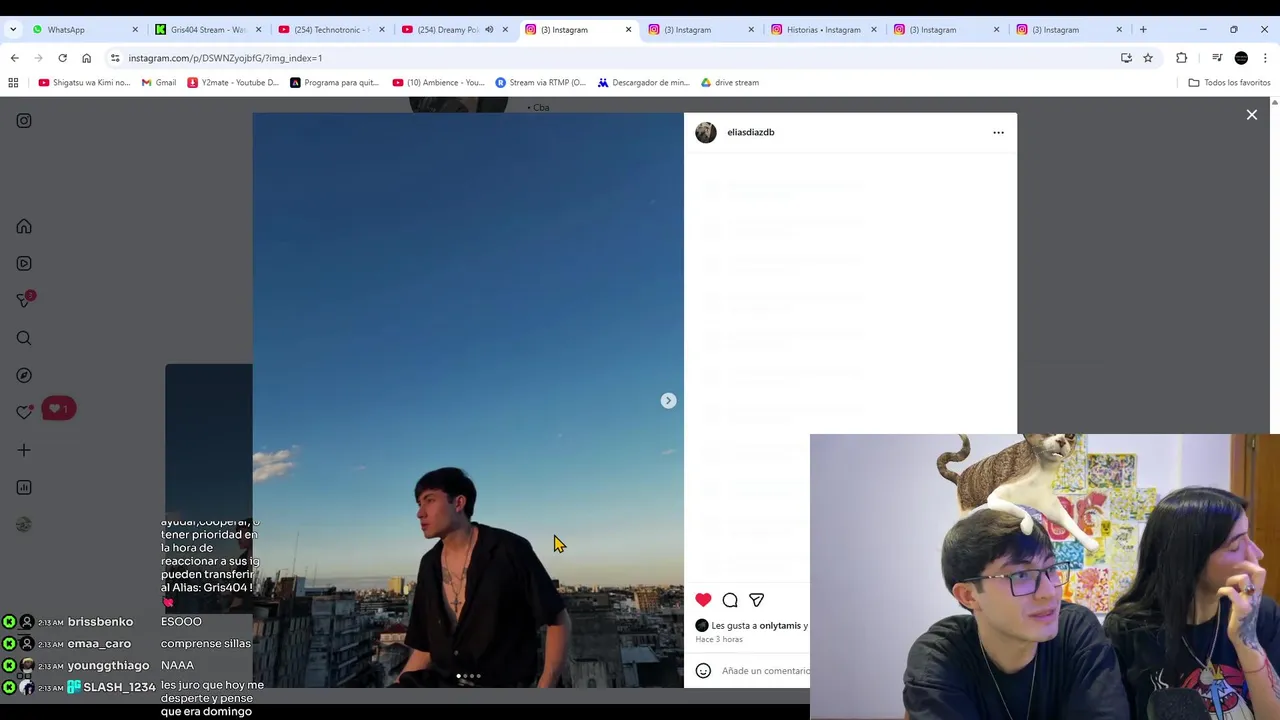
Task: Open post options three-dot menu
Action: tap(998, 132)
